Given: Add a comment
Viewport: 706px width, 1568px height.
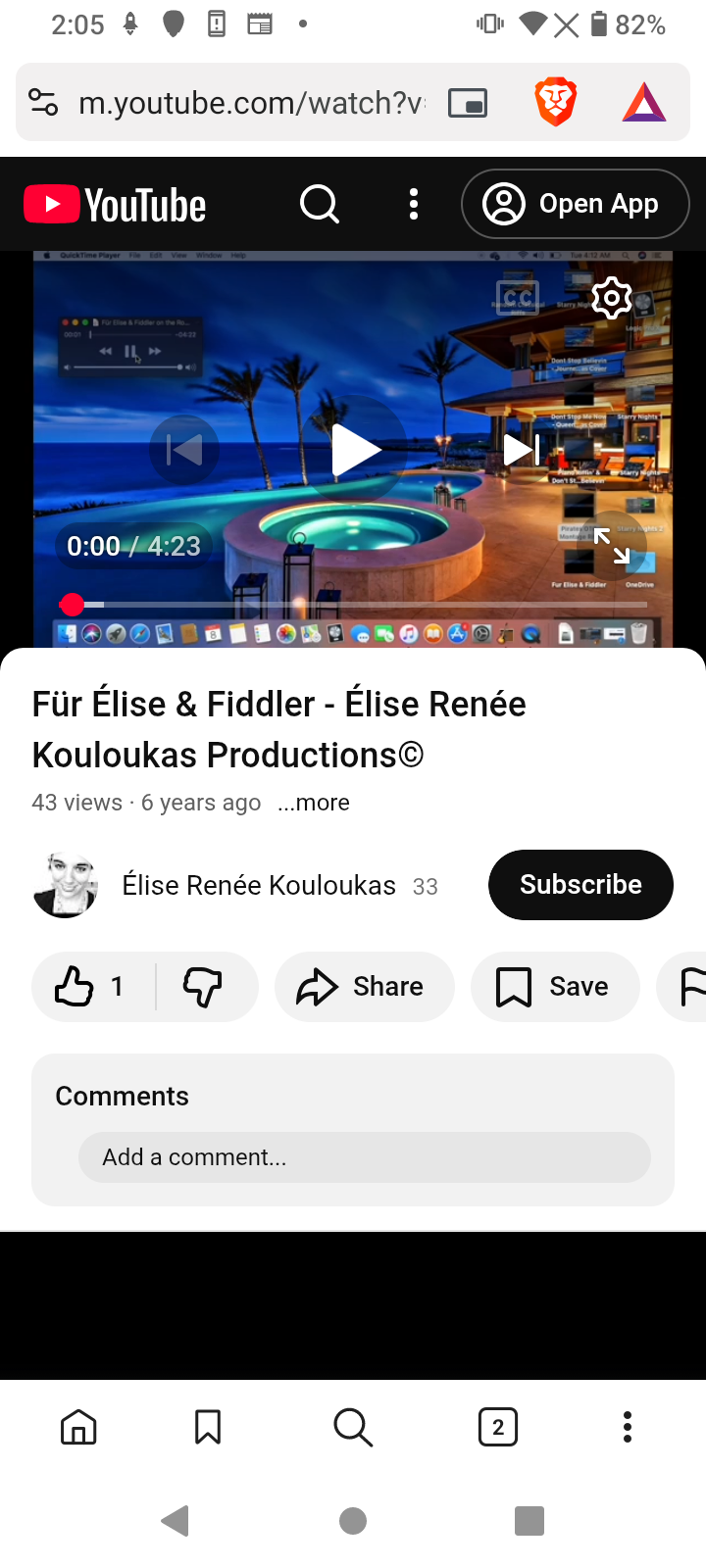Looking at the screenshot, I should tap(365, 1157).
